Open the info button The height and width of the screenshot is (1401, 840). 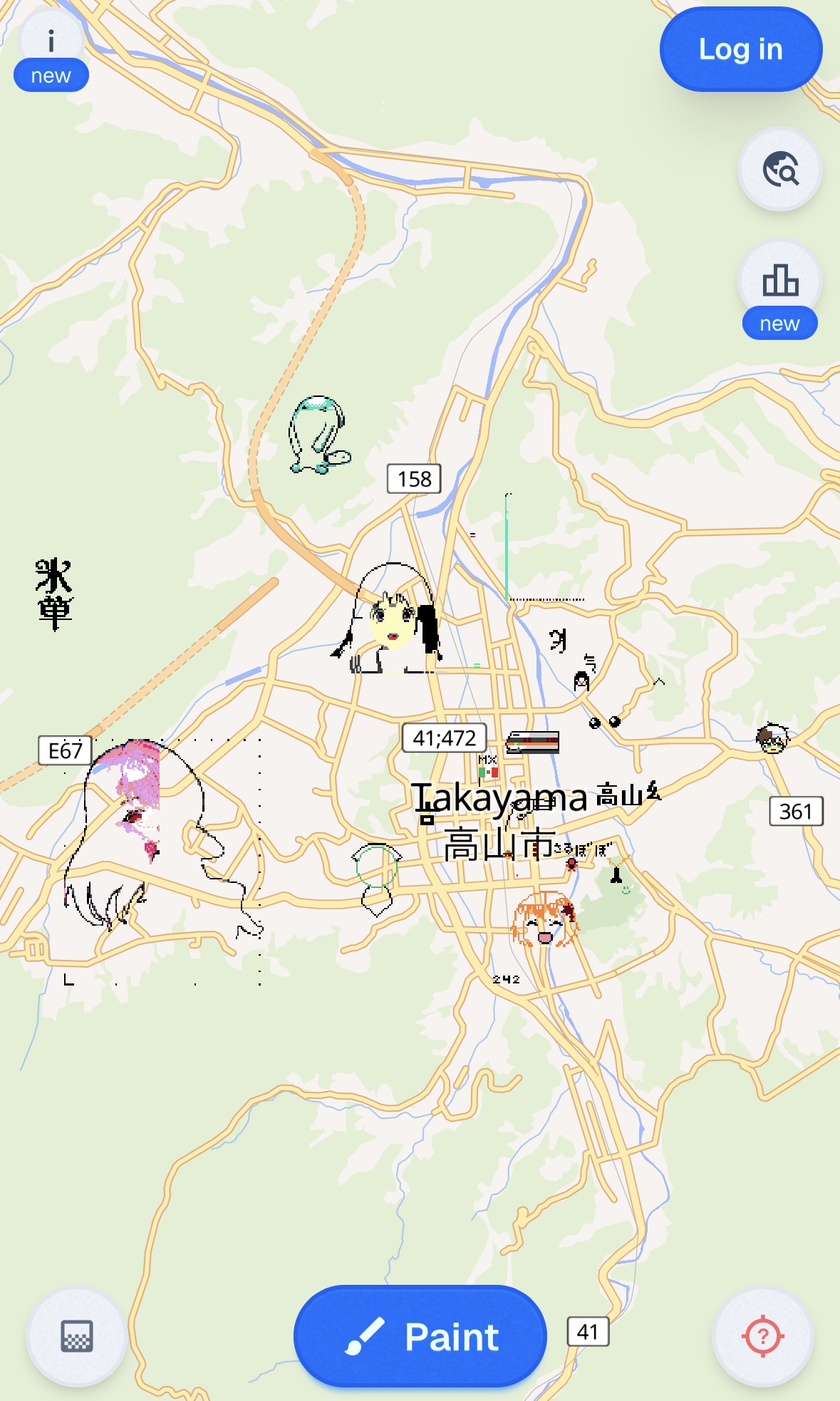point(51,42)
